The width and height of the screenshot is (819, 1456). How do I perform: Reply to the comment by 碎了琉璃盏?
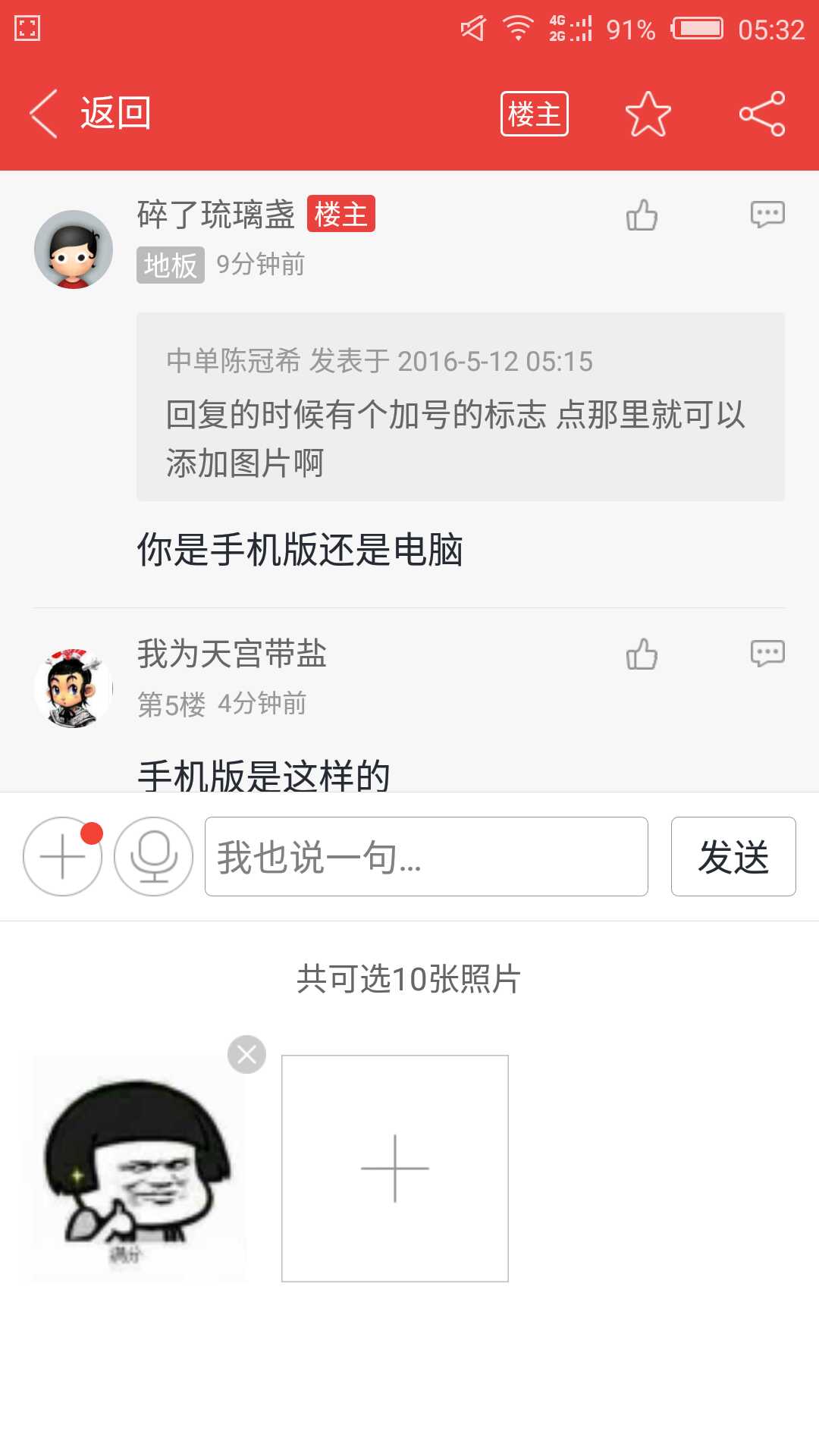[767, 214]
